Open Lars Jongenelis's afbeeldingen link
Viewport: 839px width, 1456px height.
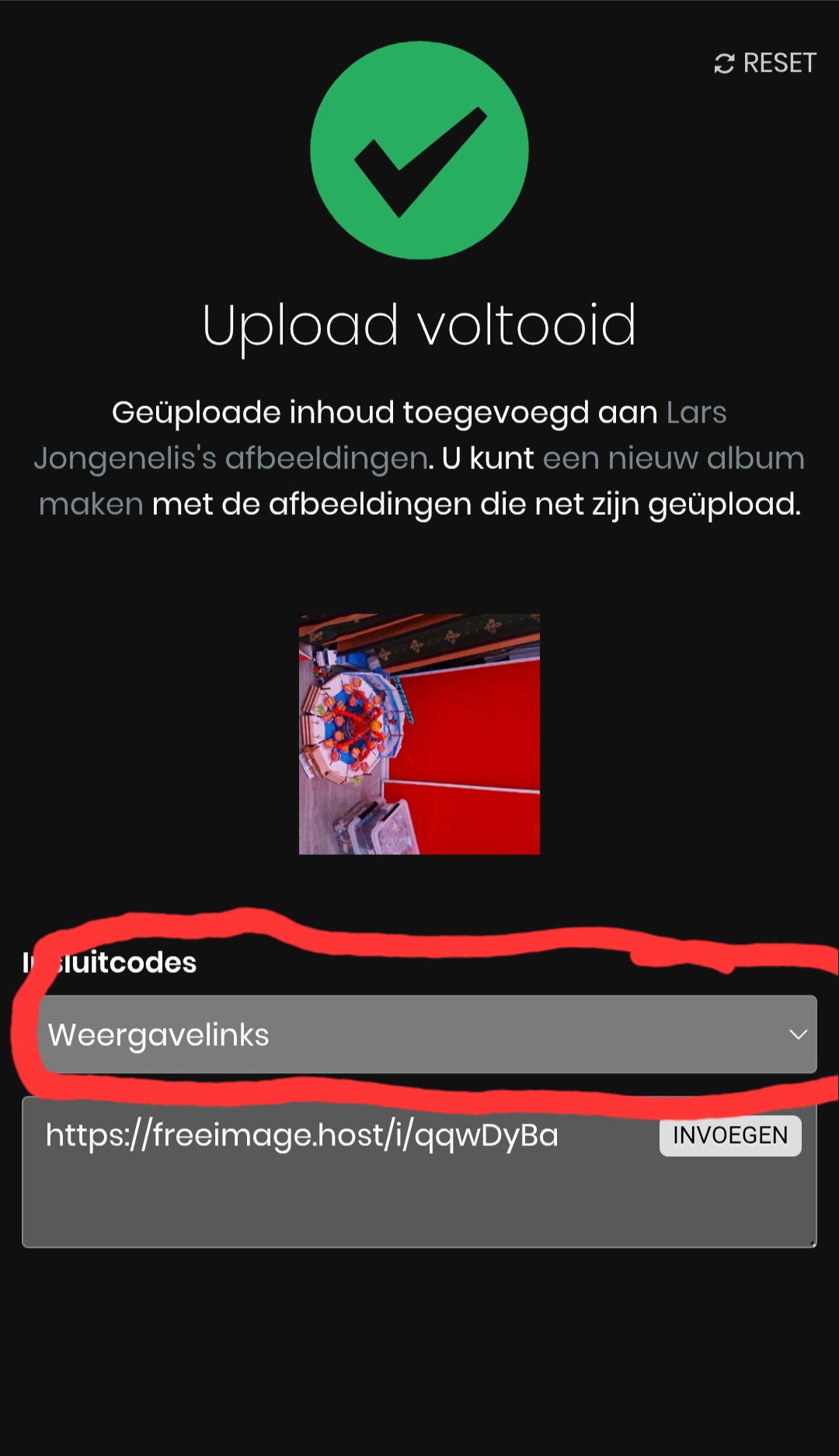point(231,458)
